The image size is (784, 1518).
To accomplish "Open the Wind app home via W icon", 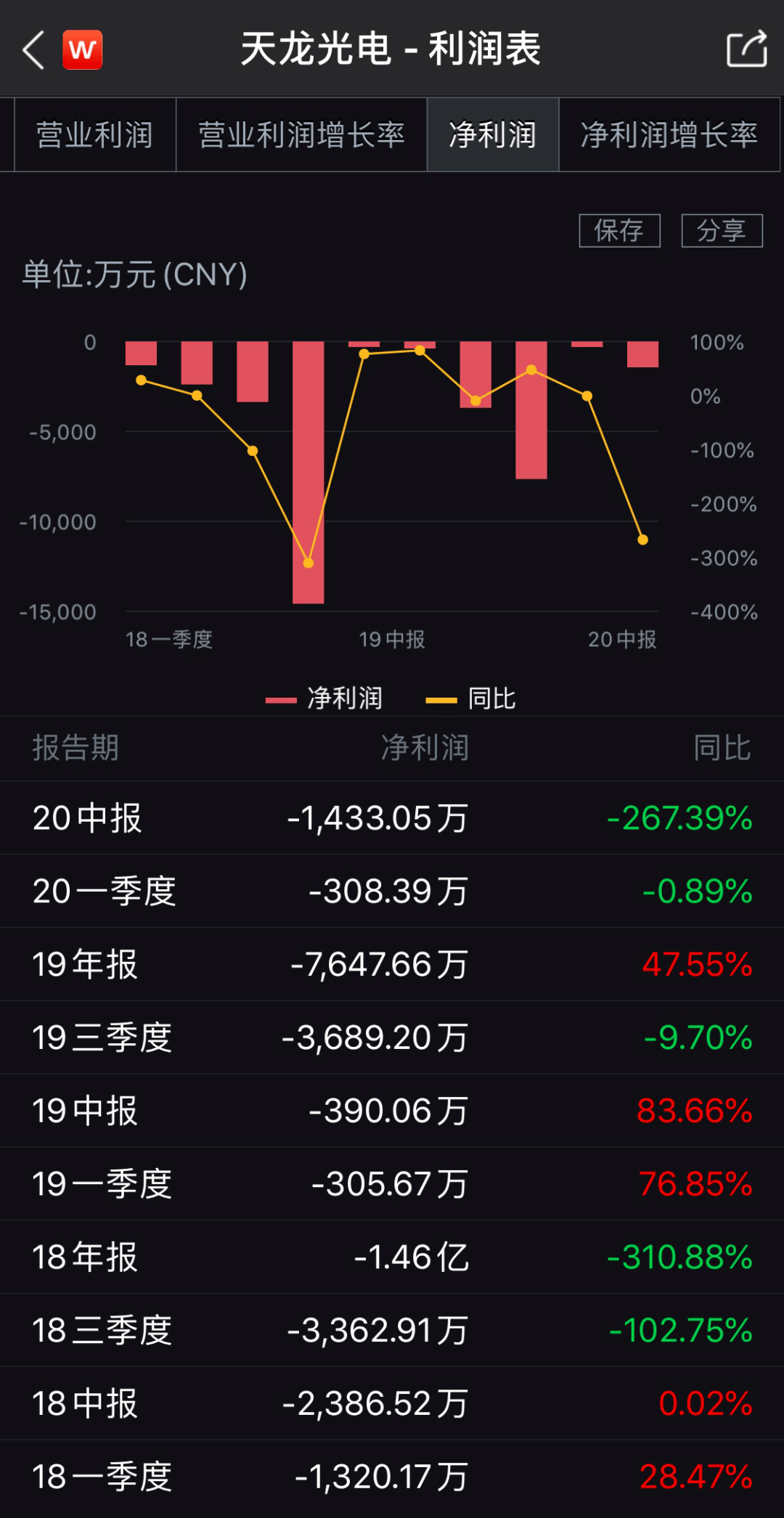I will (x=82, y=50).
